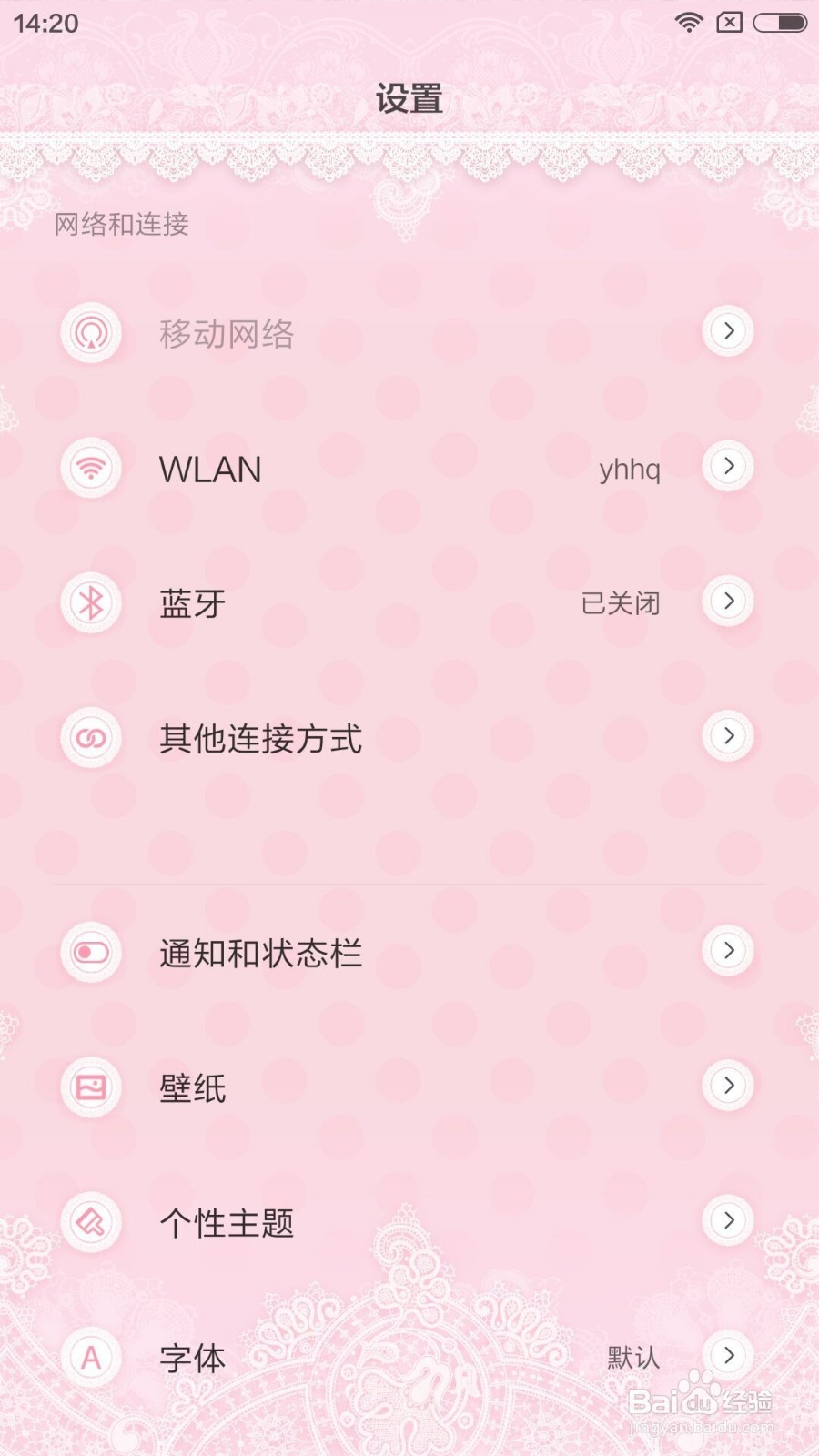Open the WLAN row chevron arrow
Image resolution: width=819 pixels, height=1456 pixels.
pos(727,466)
